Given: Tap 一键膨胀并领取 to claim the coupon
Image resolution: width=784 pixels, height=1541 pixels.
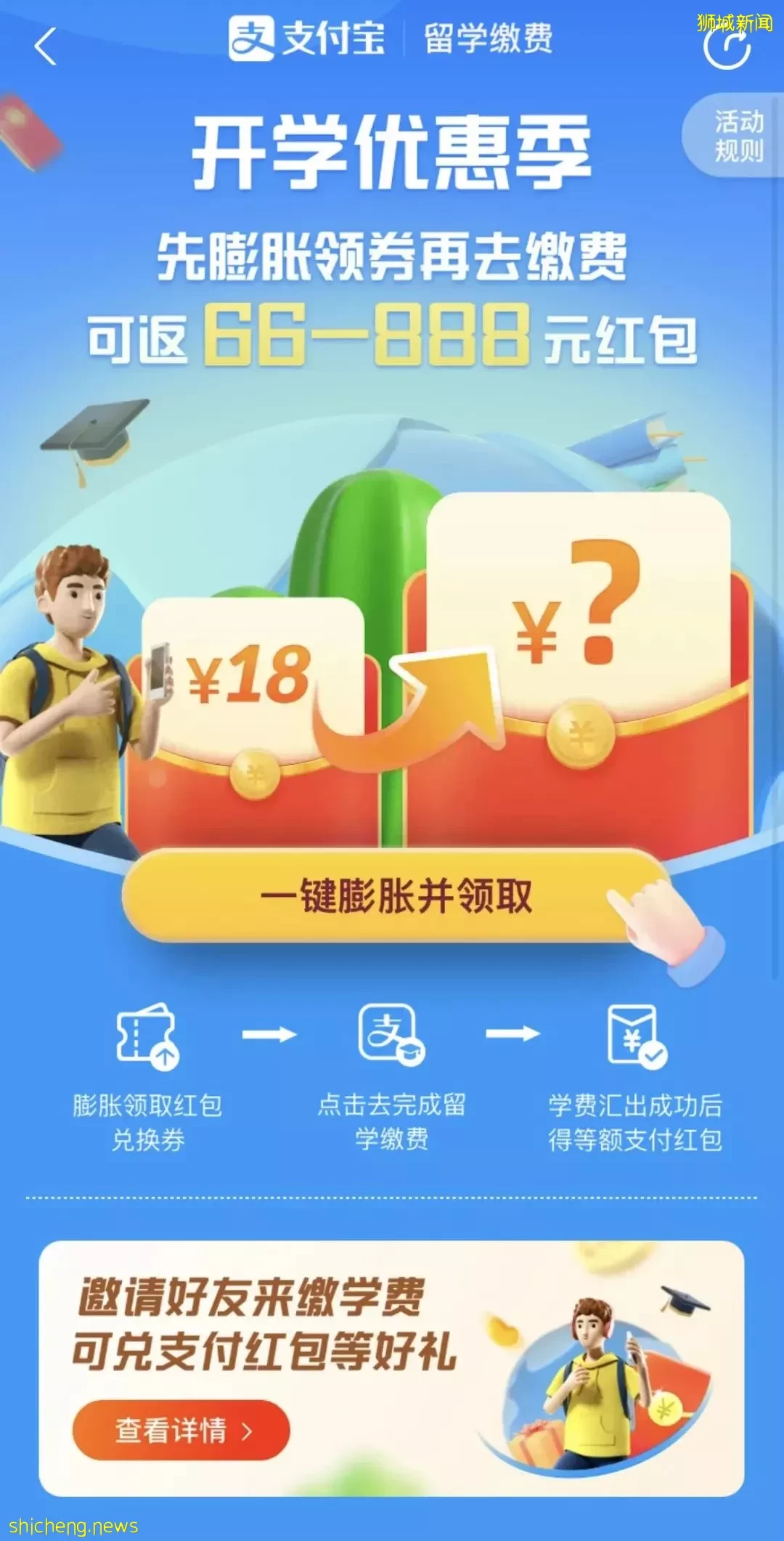Looking at the screenshot, I should point(396,896).
